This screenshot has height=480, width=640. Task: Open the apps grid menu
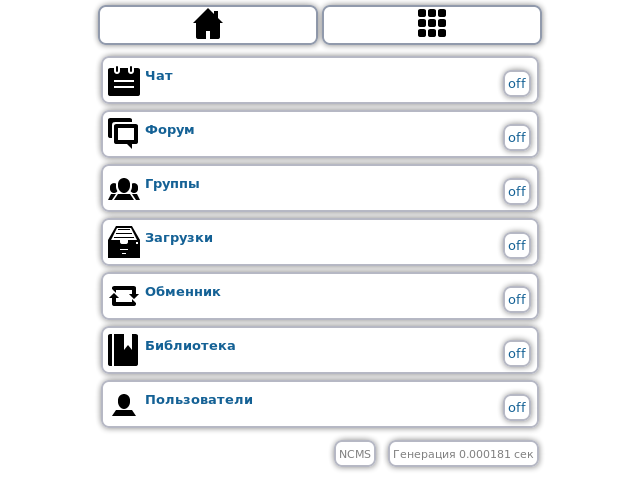click(x=432, y=25)
